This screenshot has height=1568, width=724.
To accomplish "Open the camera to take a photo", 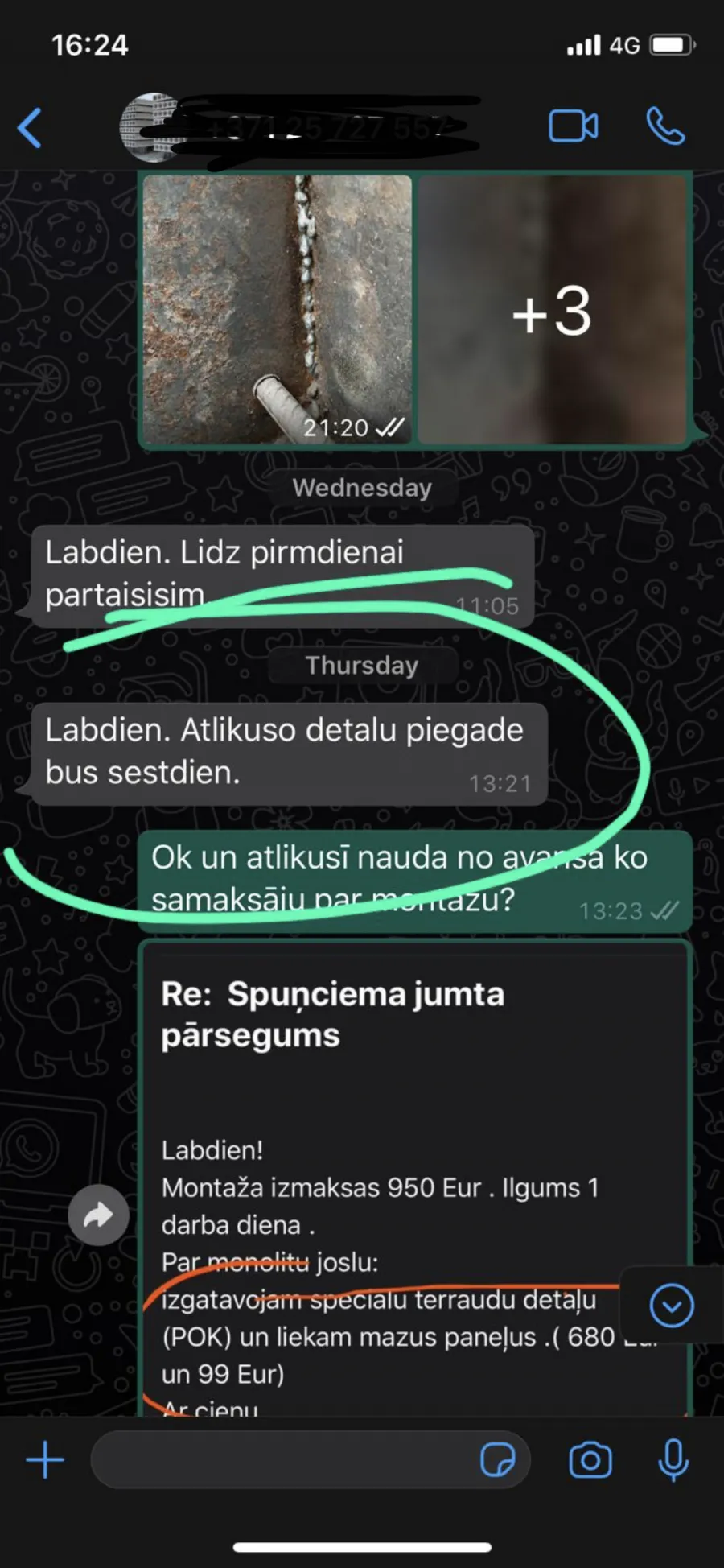I will pyautogui.click(x=590, y=1459).
